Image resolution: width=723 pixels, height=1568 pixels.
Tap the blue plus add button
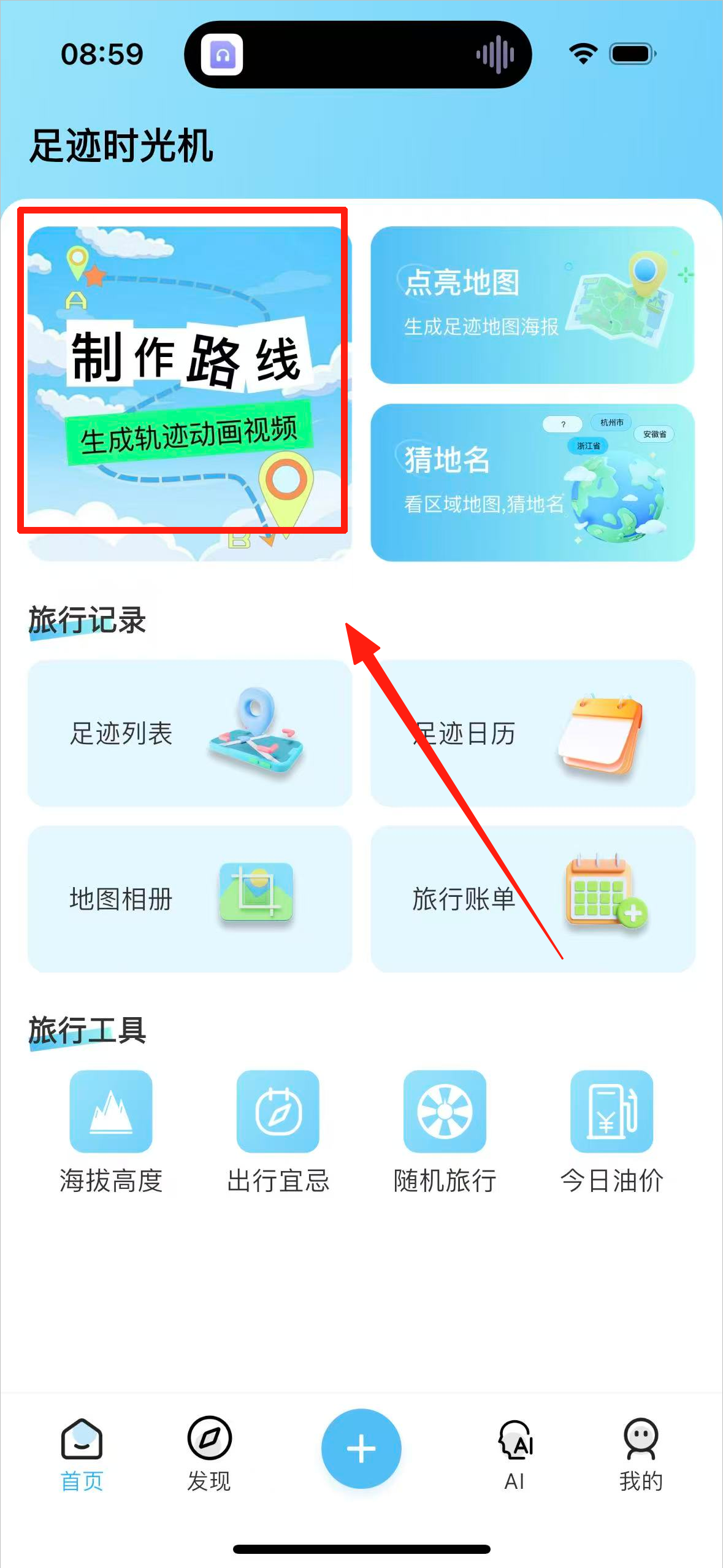(361, 1448)
